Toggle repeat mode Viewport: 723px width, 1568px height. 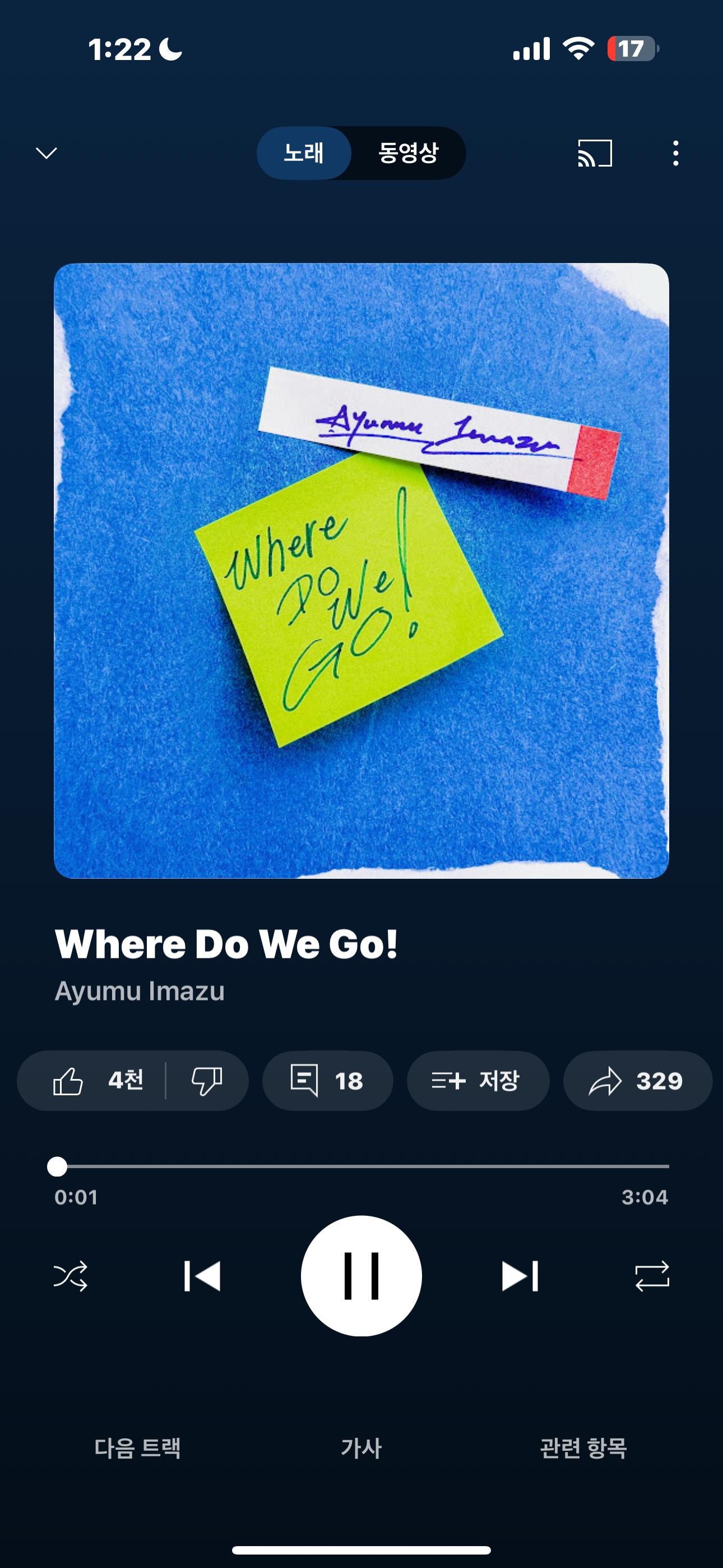coord(652,1276)
